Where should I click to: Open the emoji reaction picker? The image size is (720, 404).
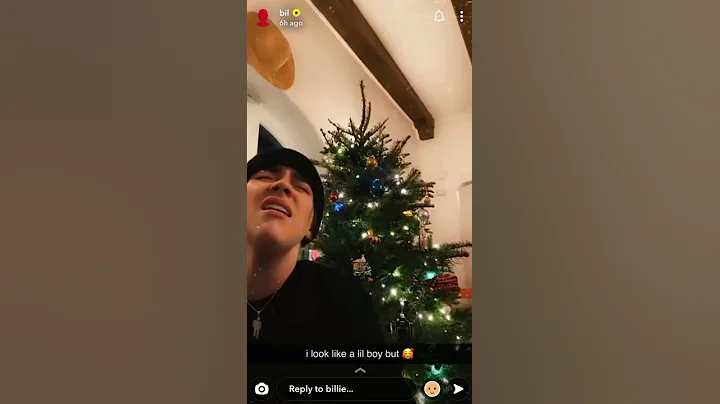tap(432, 389)
